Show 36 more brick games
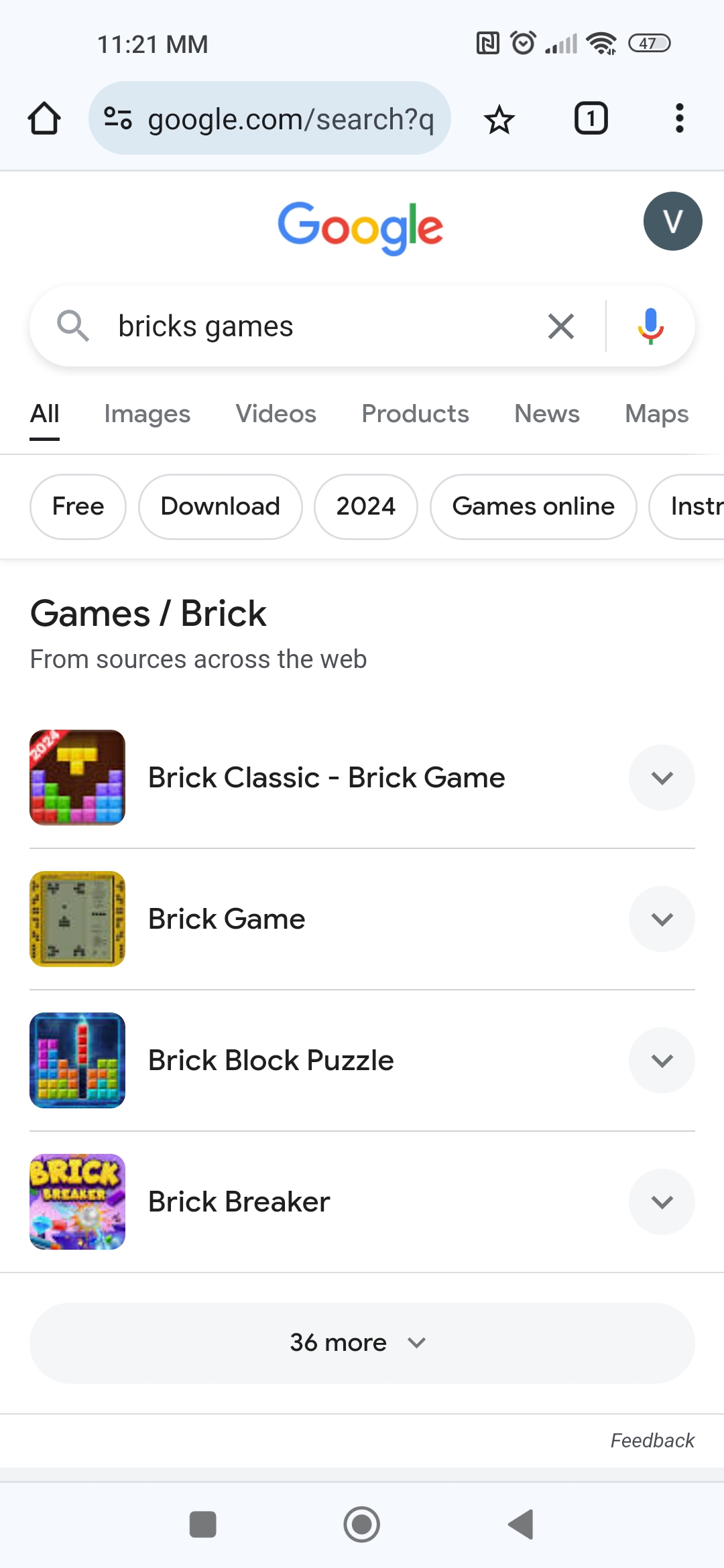Screen dimensions: 724x1568 [x=362, y=1343]
